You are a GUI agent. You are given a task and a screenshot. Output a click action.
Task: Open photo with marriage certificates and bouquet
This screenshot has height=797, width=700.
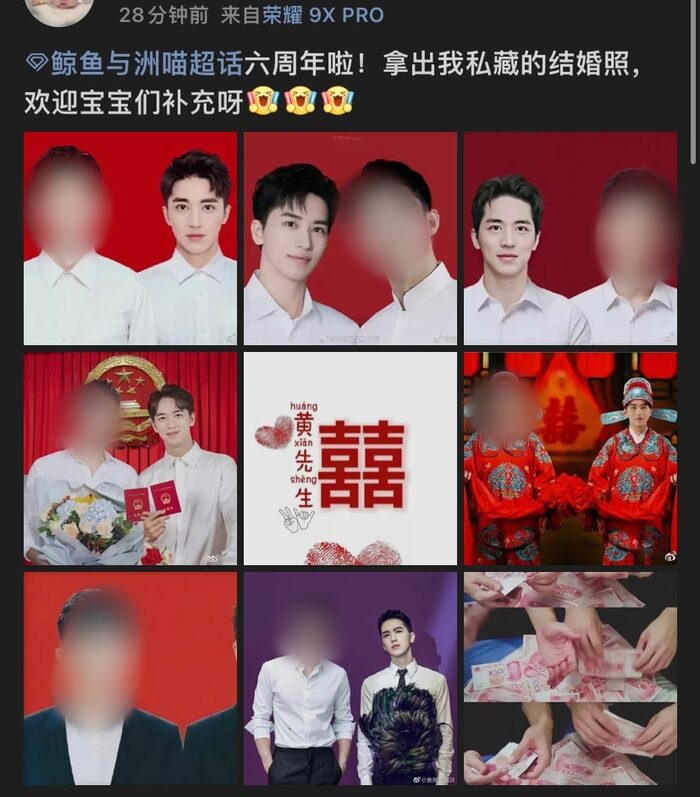[x=130, y=458]
